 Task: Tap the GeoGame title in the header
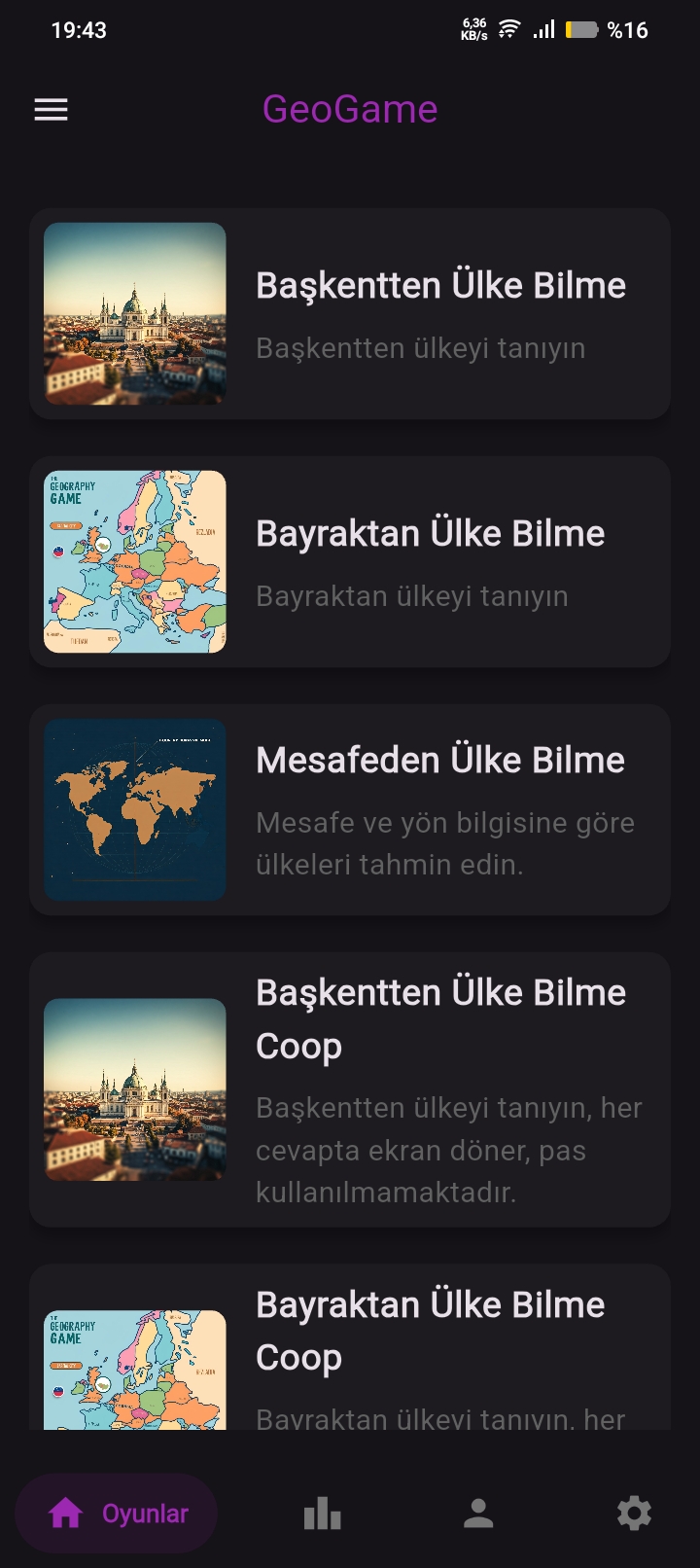(x=350, y=109)
